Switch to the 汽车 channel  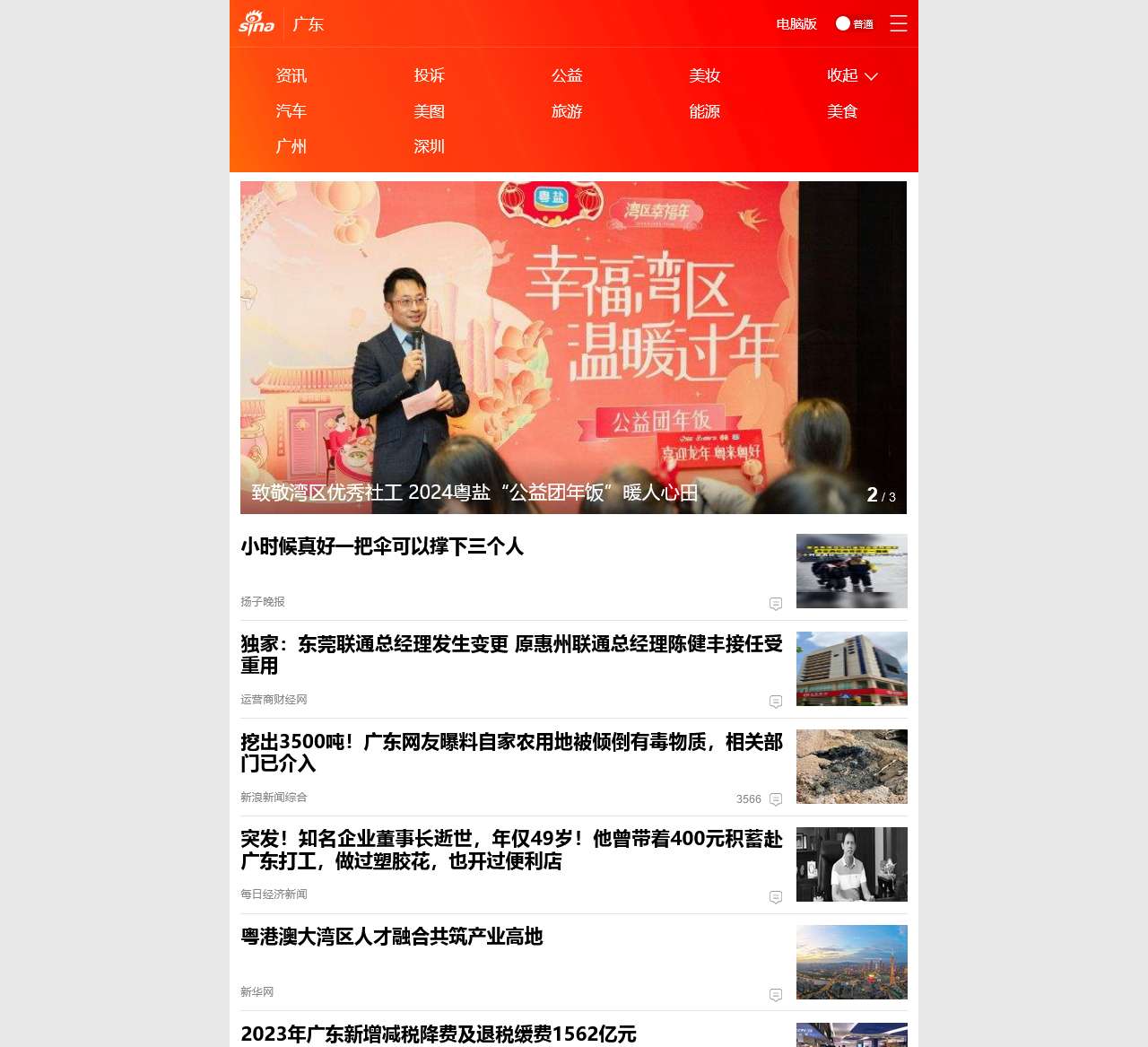(291, 111)
